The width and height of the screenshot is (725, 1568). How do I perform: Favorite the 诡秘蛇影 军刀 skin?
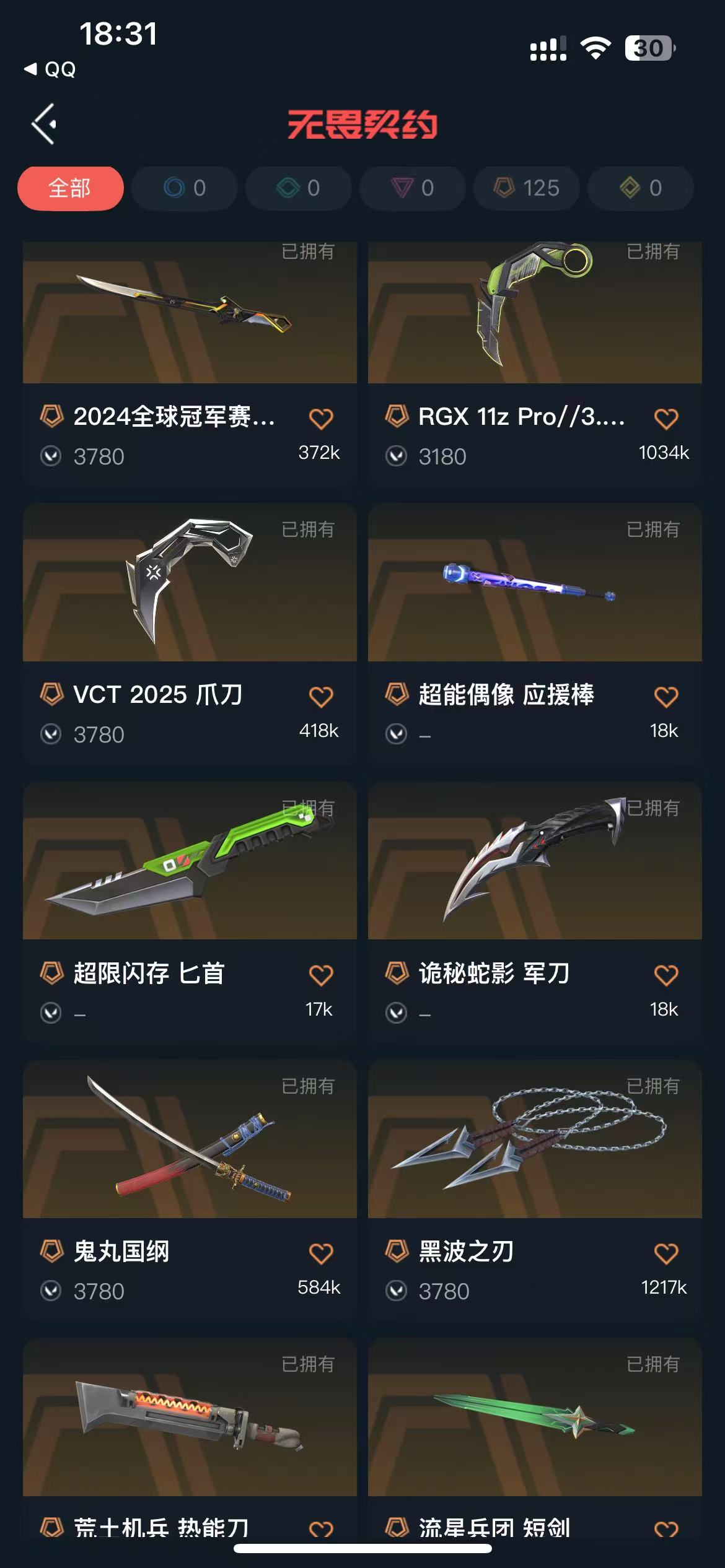[666, 975]
